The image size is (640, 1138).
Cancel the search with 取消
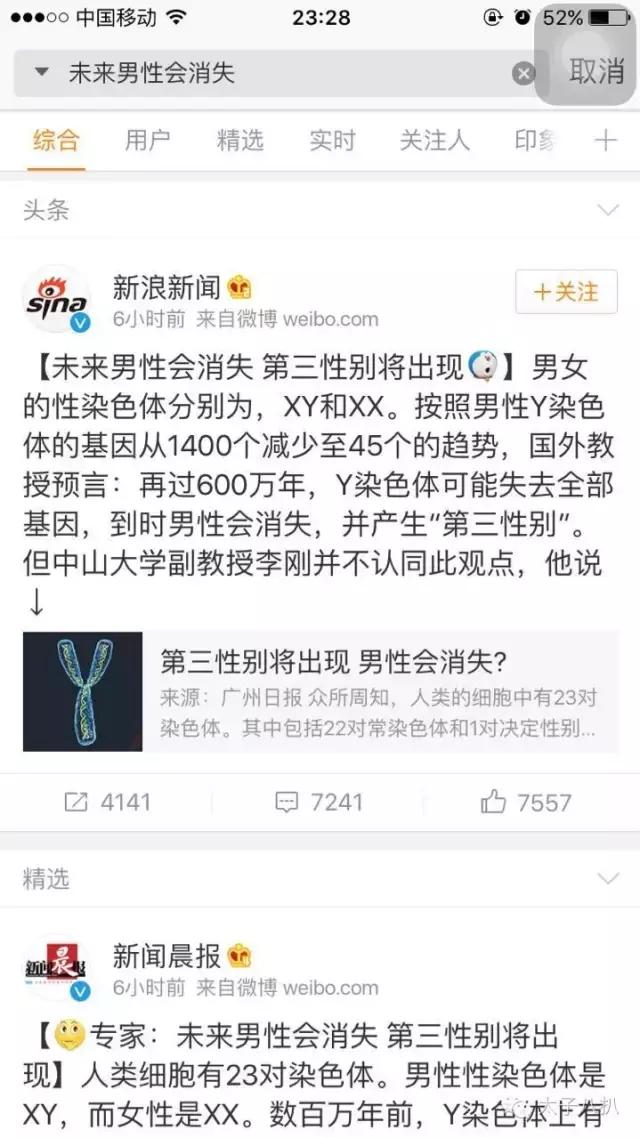596,70
